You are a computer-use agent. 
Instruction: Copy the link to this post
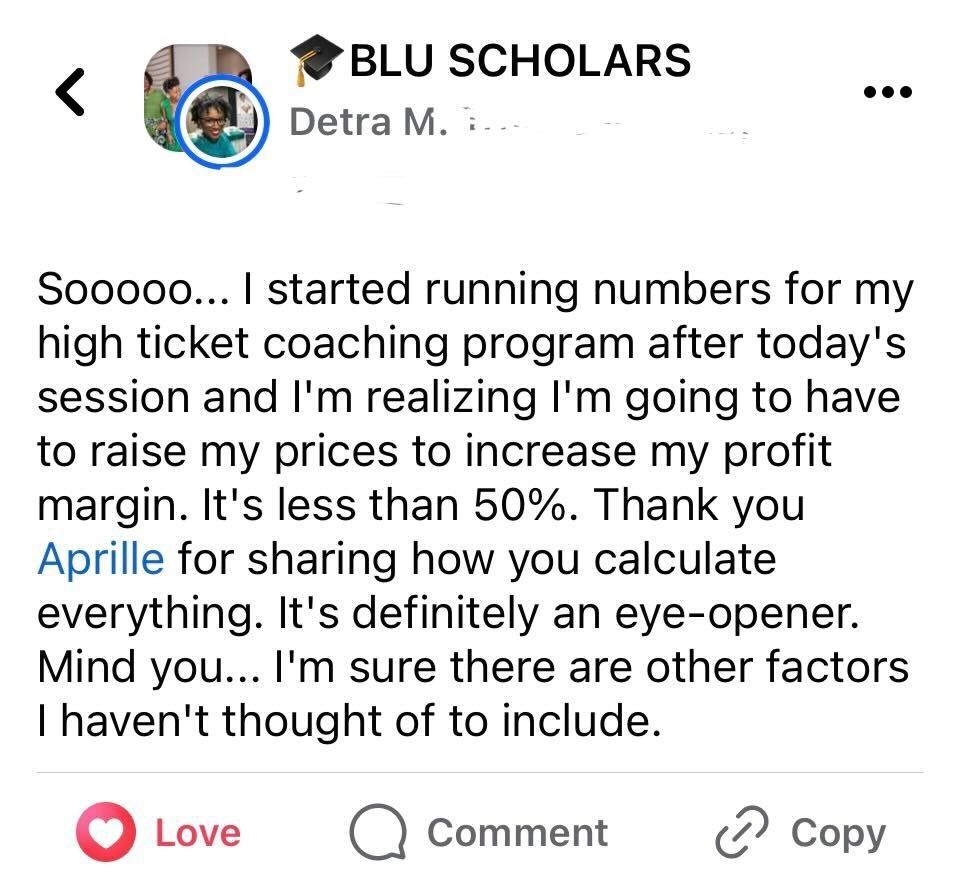(800, 833)
